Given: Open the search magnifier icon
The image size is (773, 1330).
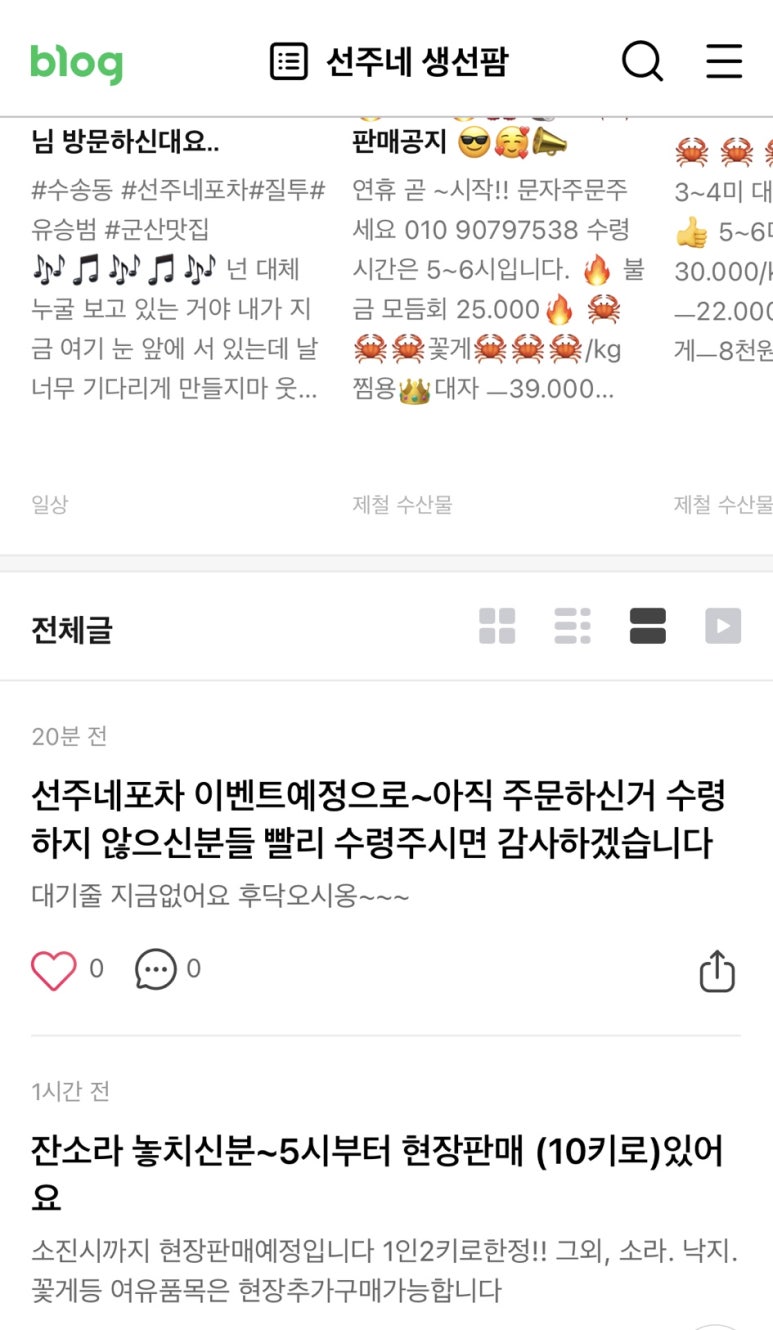Looking at the screenshot, I should pyautogui.click(x=642, y=62).
